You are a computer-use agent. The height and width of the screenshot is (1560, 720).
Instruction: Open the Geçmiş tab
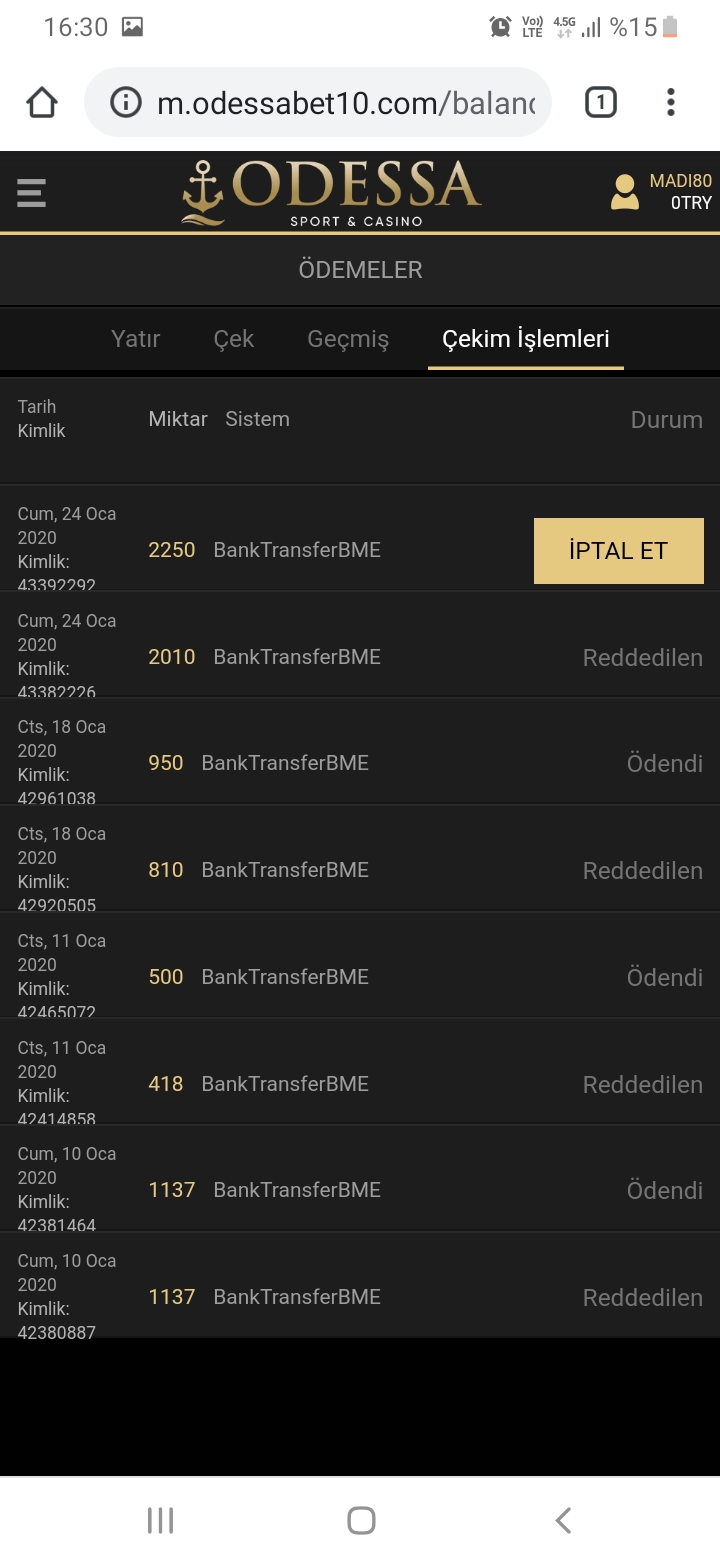click(x=348, y=339)
